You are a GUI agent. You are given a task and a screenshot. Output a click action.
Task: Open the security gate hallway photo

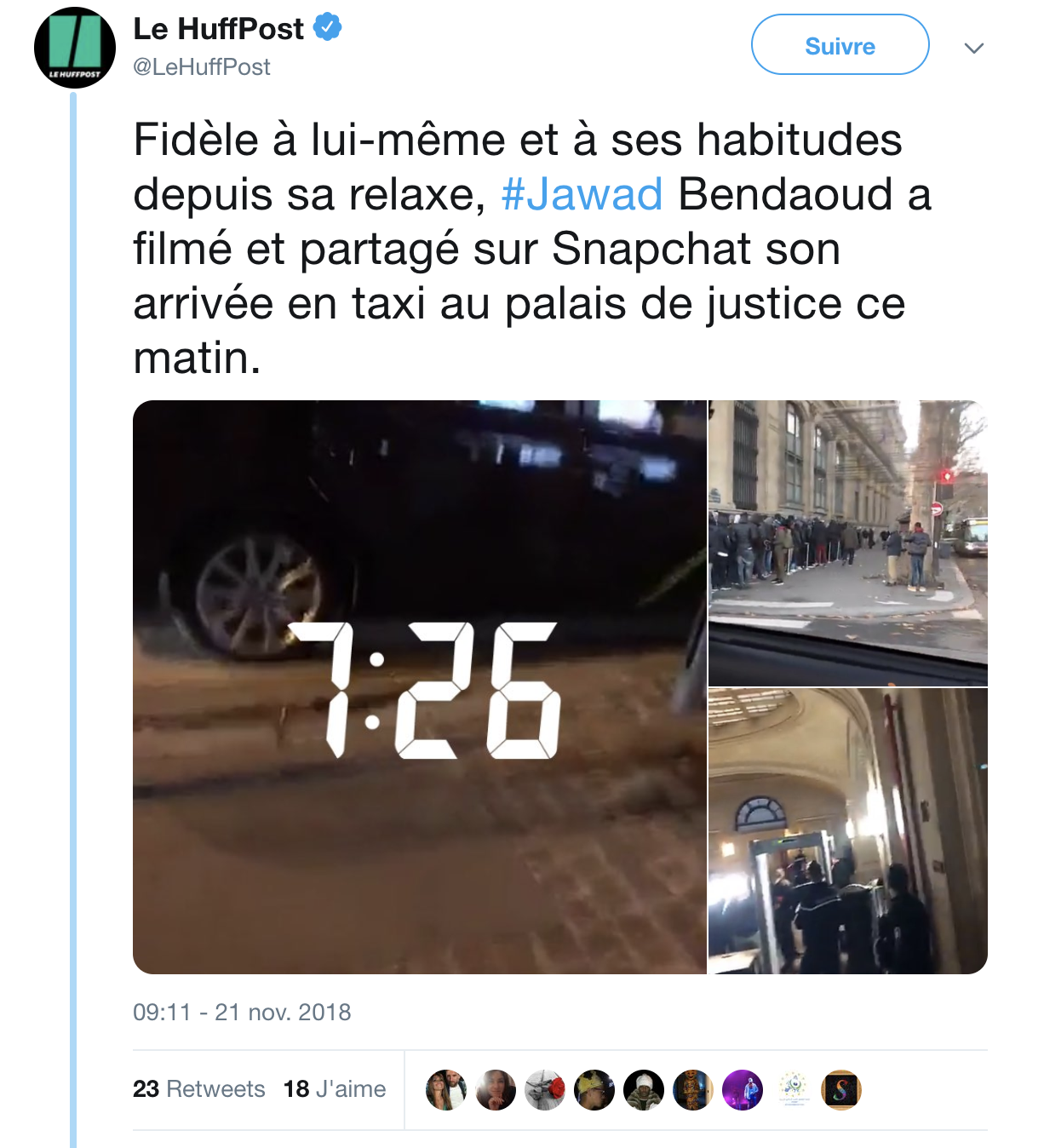847,830
